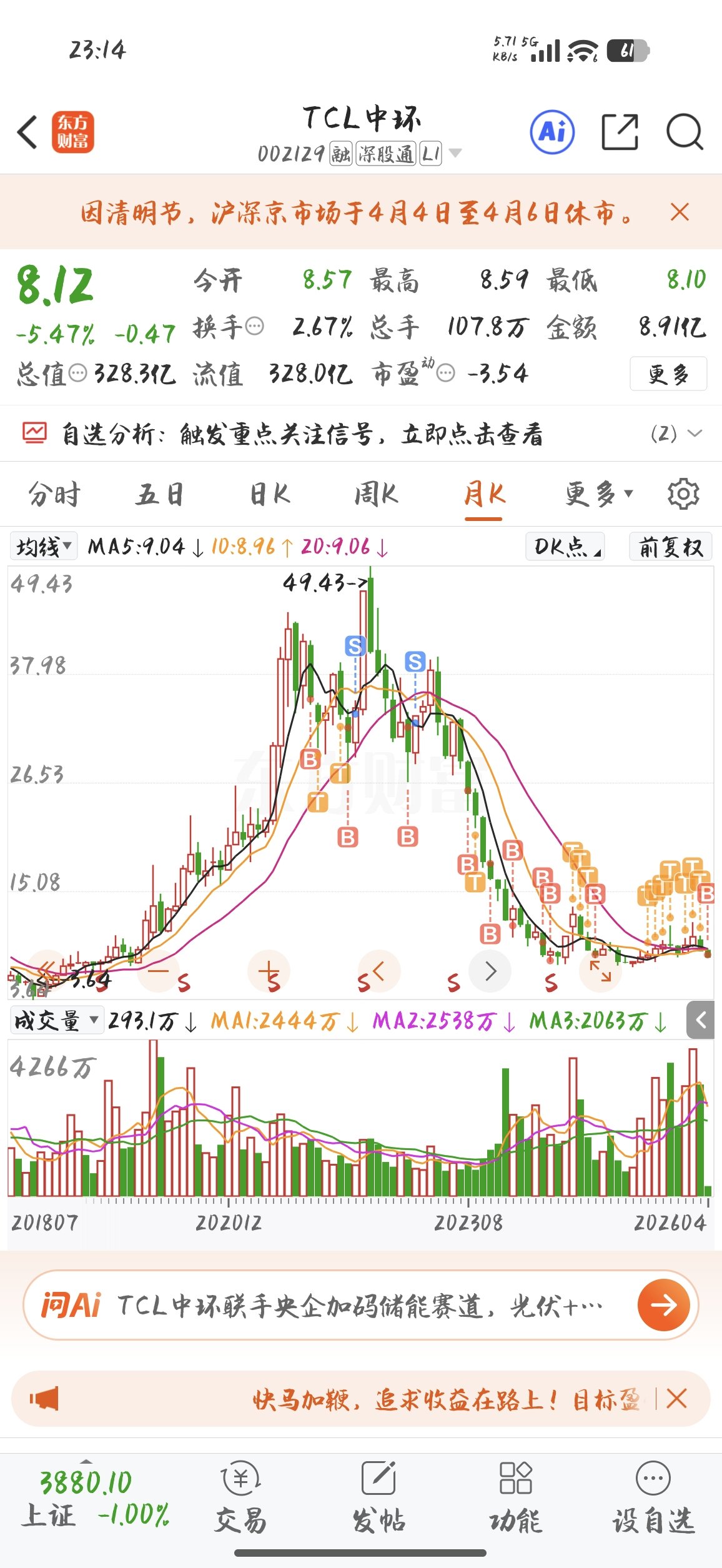The height and width of the screenshot is (1568, 722).
Task: Share this stock page
Action: point(620,132)
